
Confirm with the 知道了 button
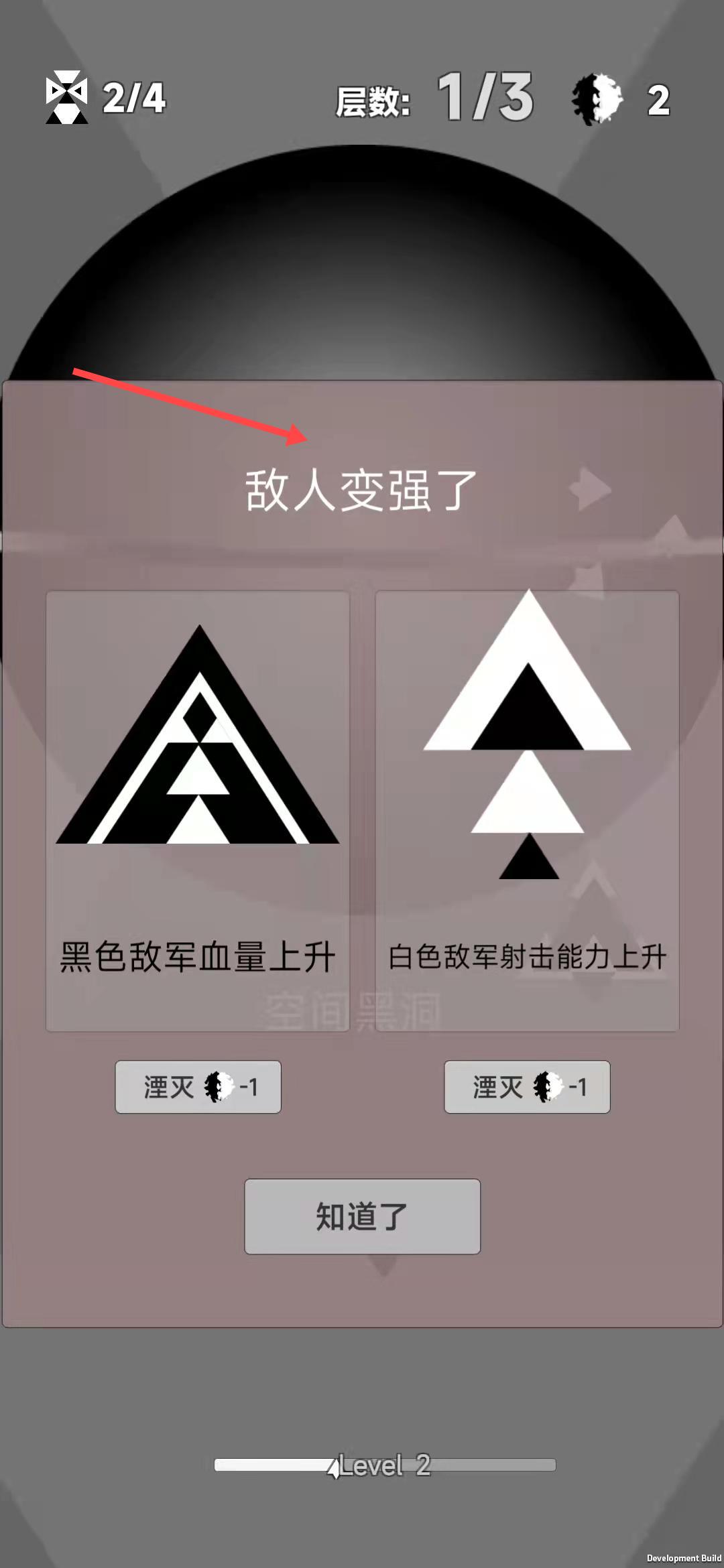[x=362, y=1216]
